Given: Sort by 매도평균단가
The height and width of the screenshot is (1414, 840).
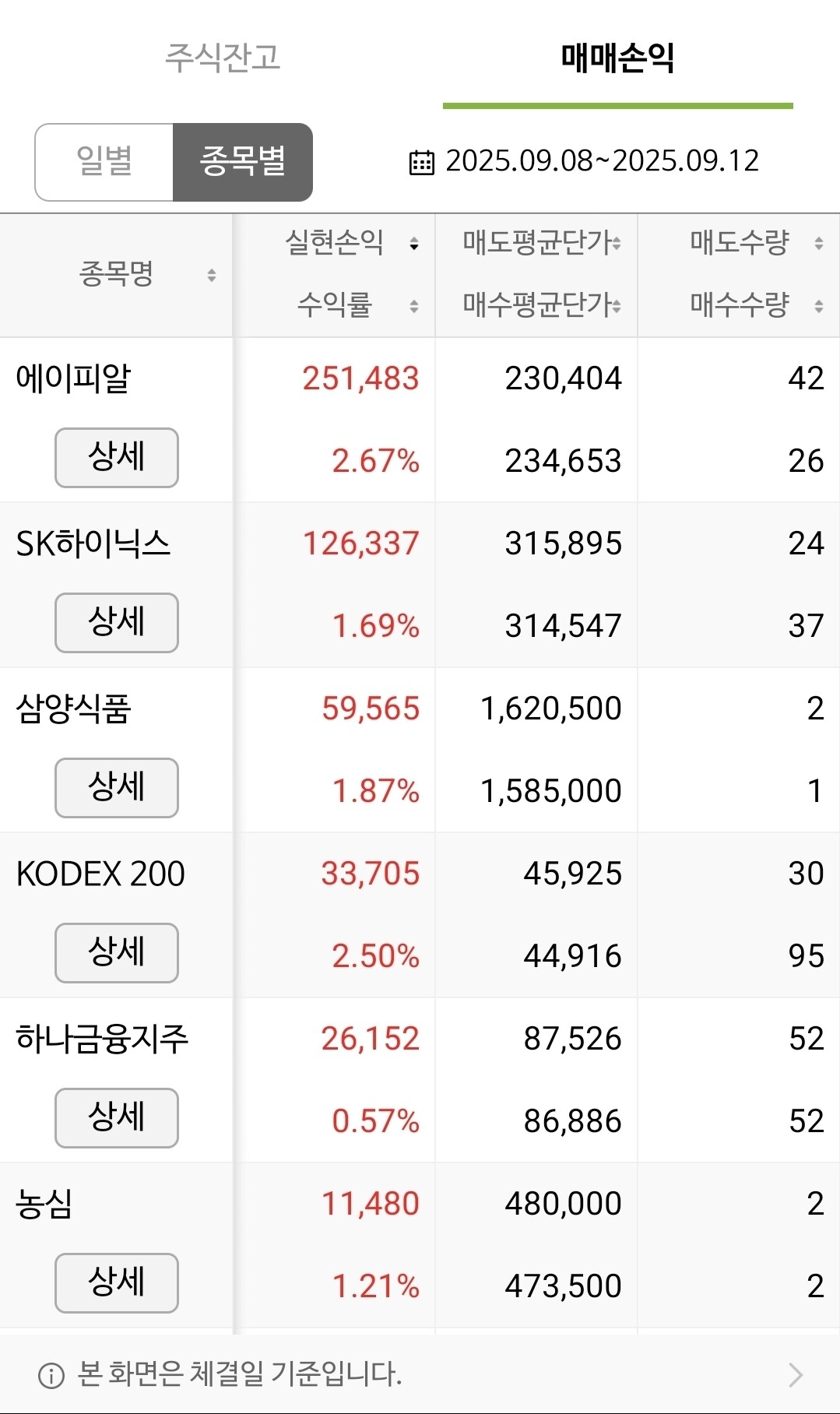Looking at the screenshot, I should click(542, 243).
